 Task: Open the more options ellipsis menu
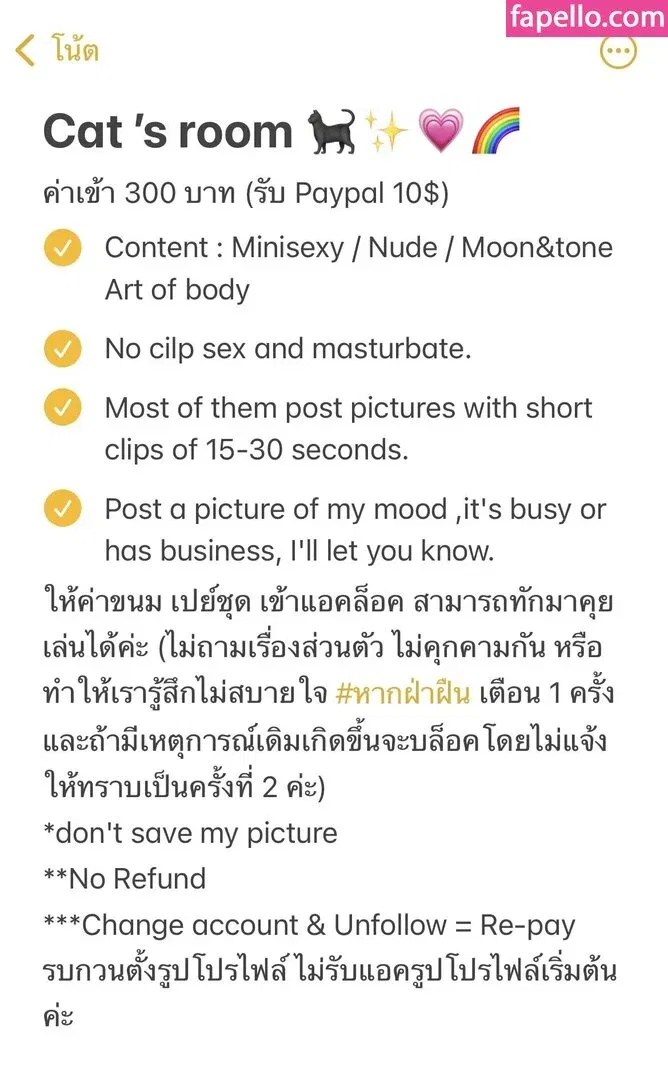click(618, 51)
